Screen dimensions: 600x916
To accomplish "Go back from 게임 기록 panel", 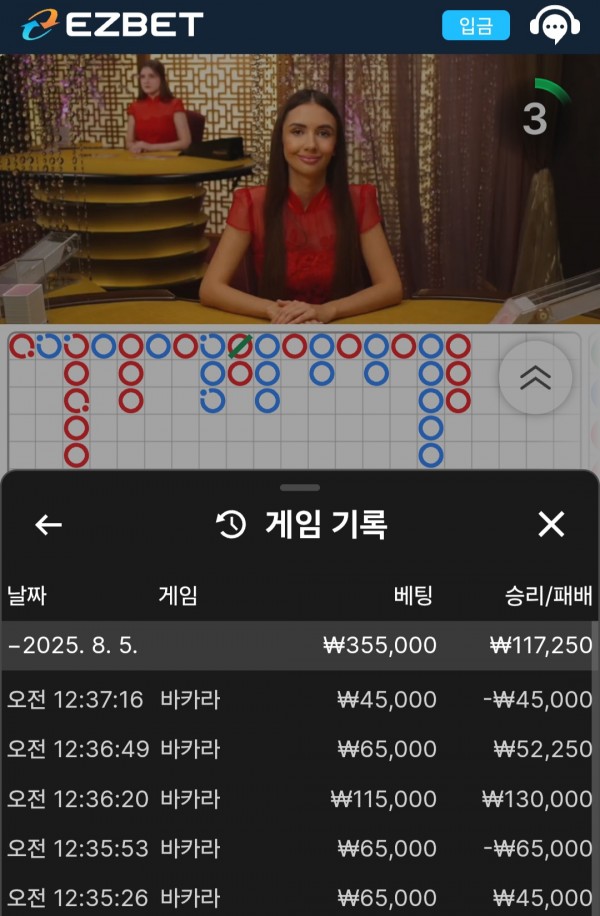I will coord(48,525).
